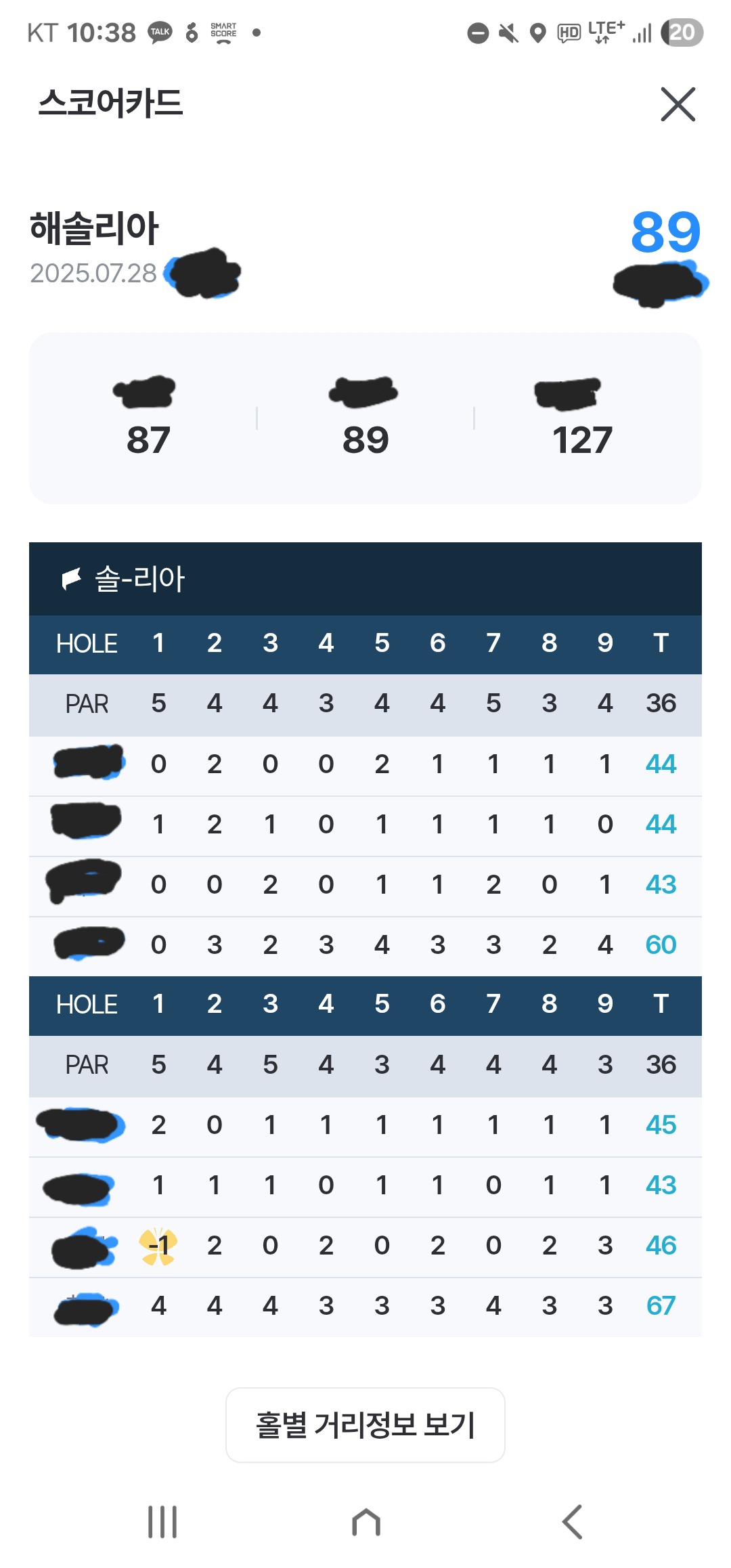Go to the home screen
This screenshot has width=731, height=1568.
tap(365, 1522)
